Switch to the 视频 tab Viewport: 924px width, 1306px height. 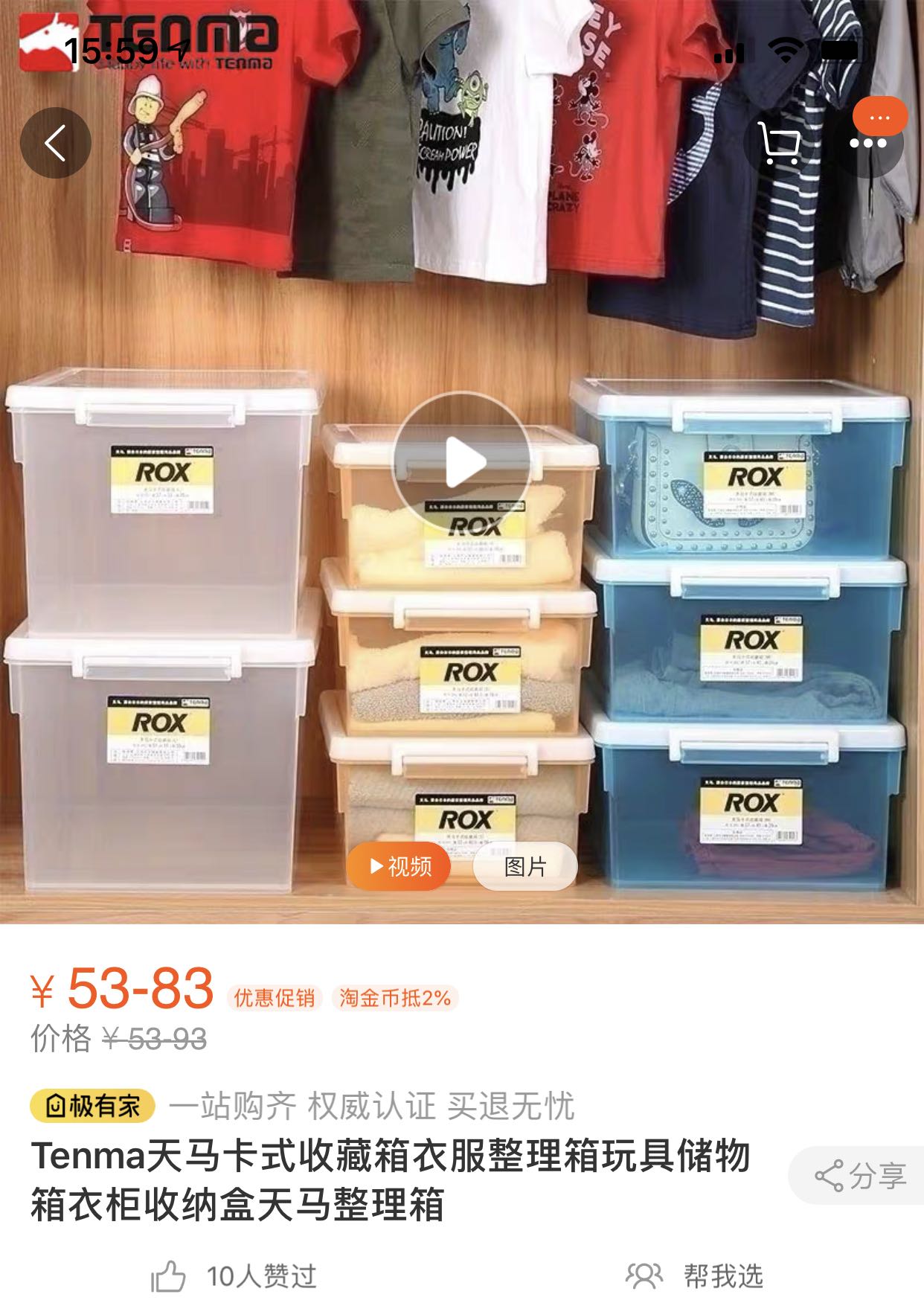click(x=400, y=866)
